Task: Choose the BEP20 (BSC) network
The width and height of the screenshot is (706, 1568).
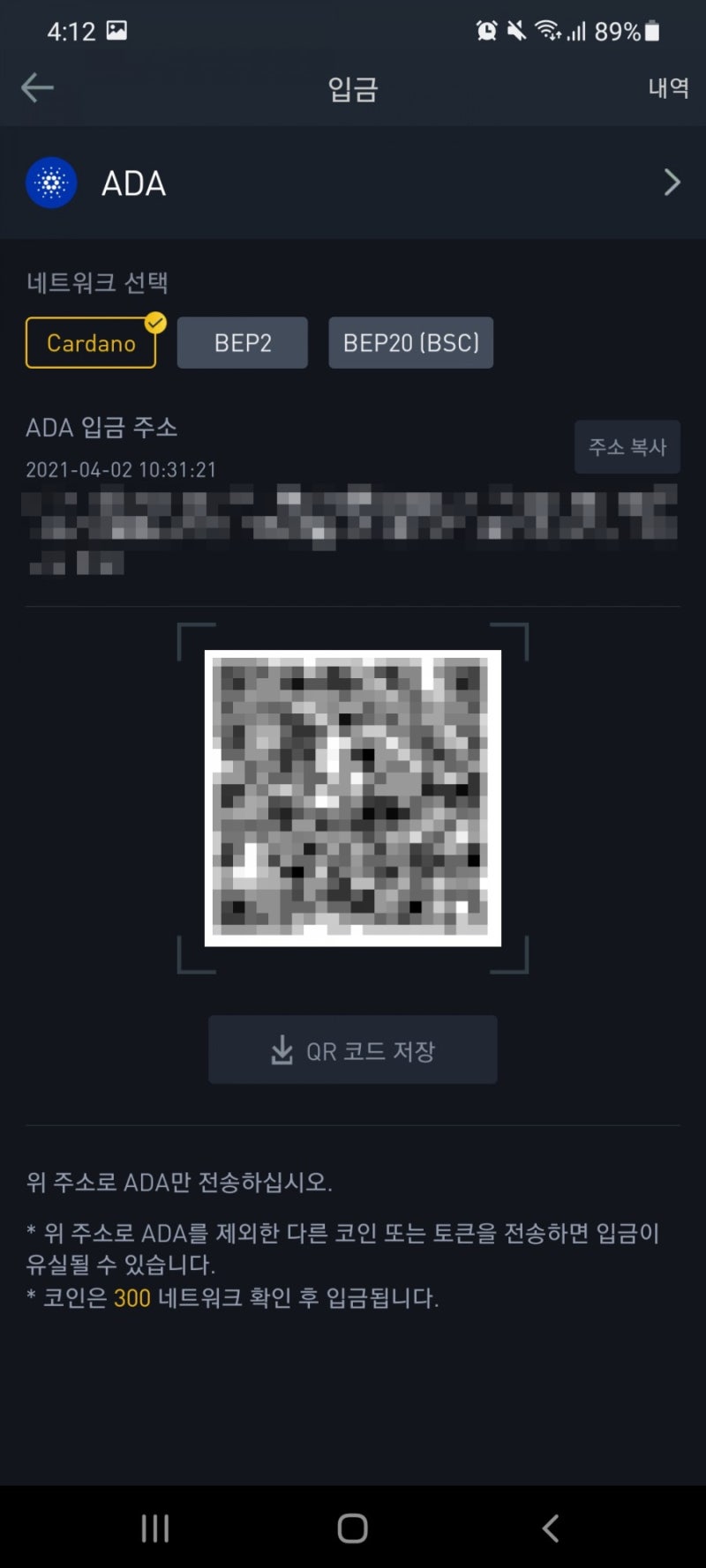Action: (410, 342)
